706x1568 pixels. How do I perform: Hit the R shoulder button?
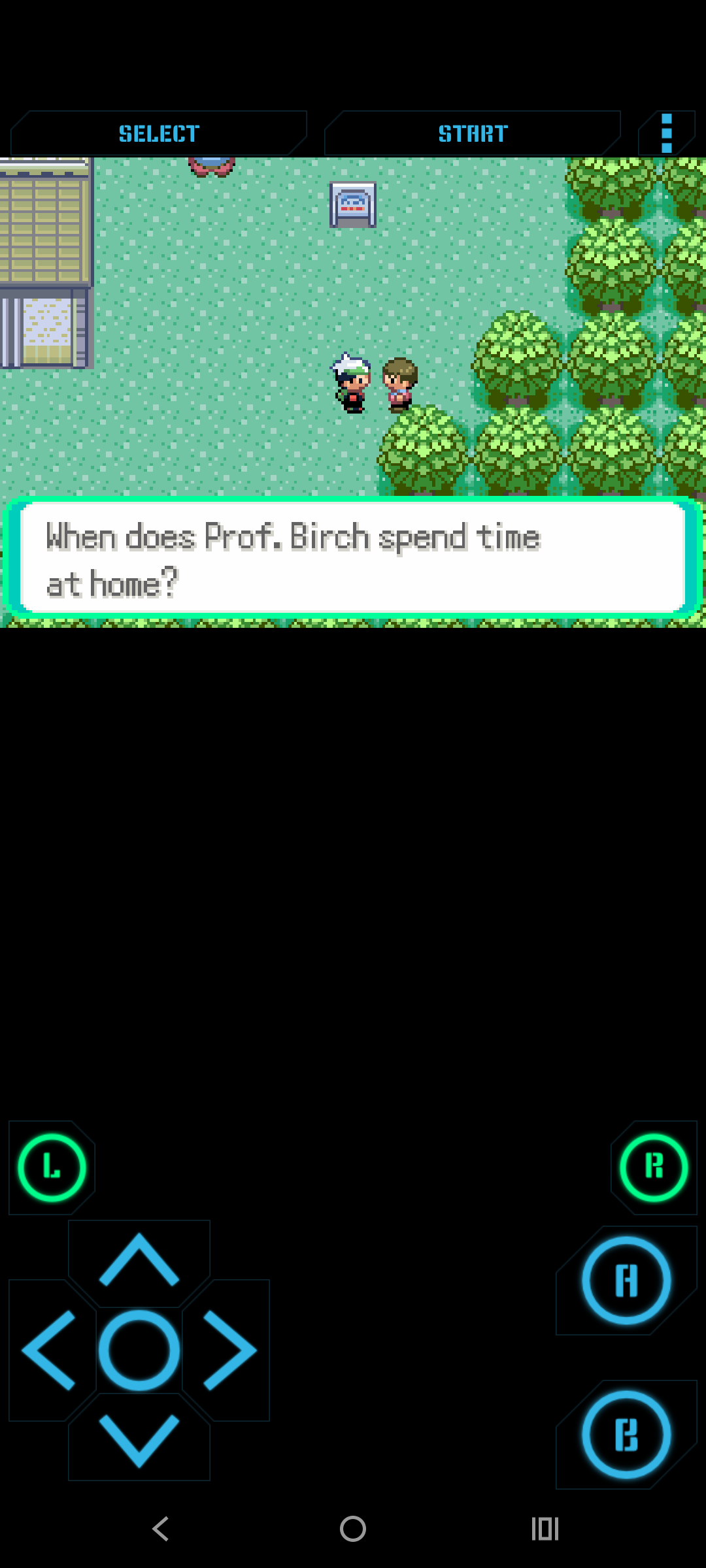tap(654, 1168)
